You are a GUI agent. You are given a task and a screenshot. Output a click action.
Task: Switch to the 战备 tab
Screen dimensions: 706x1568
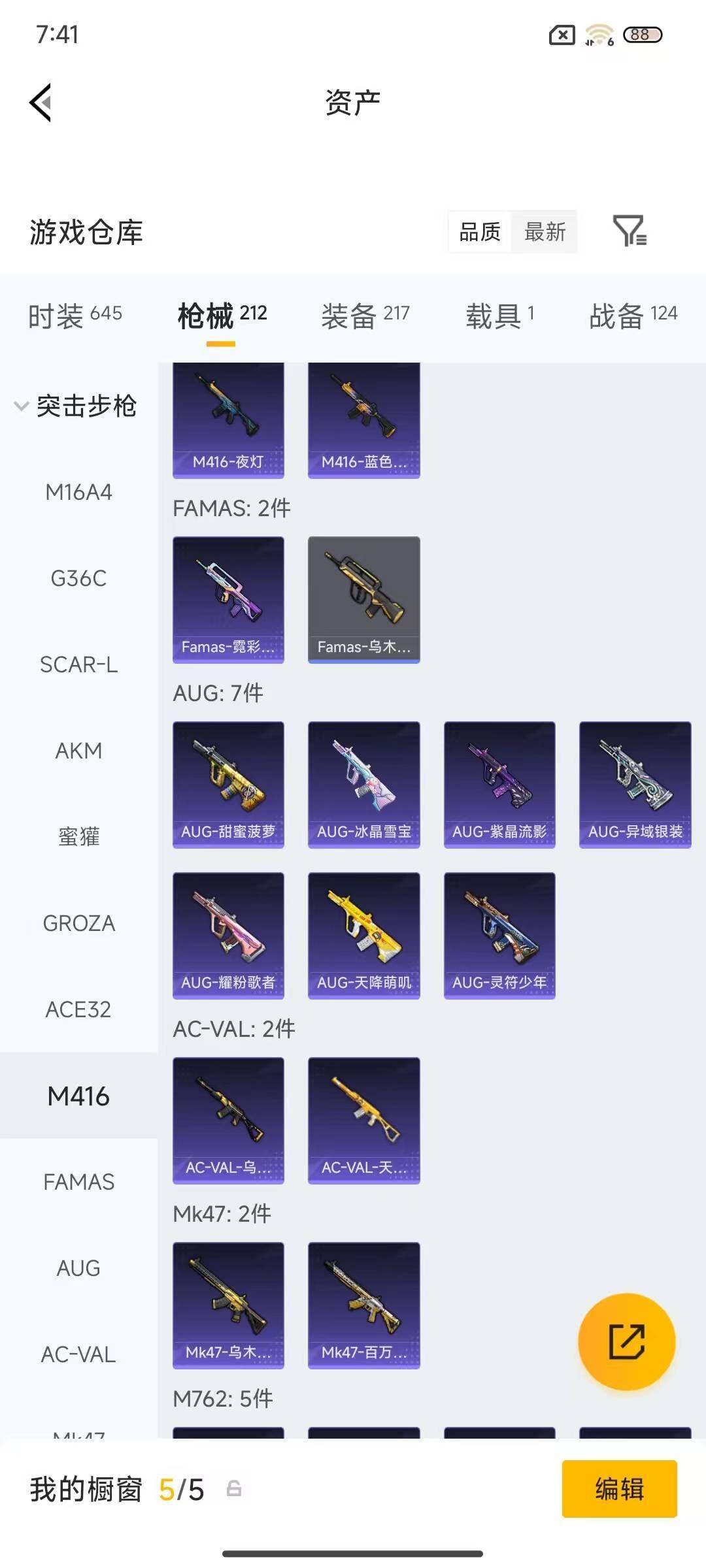pos(633,316)
